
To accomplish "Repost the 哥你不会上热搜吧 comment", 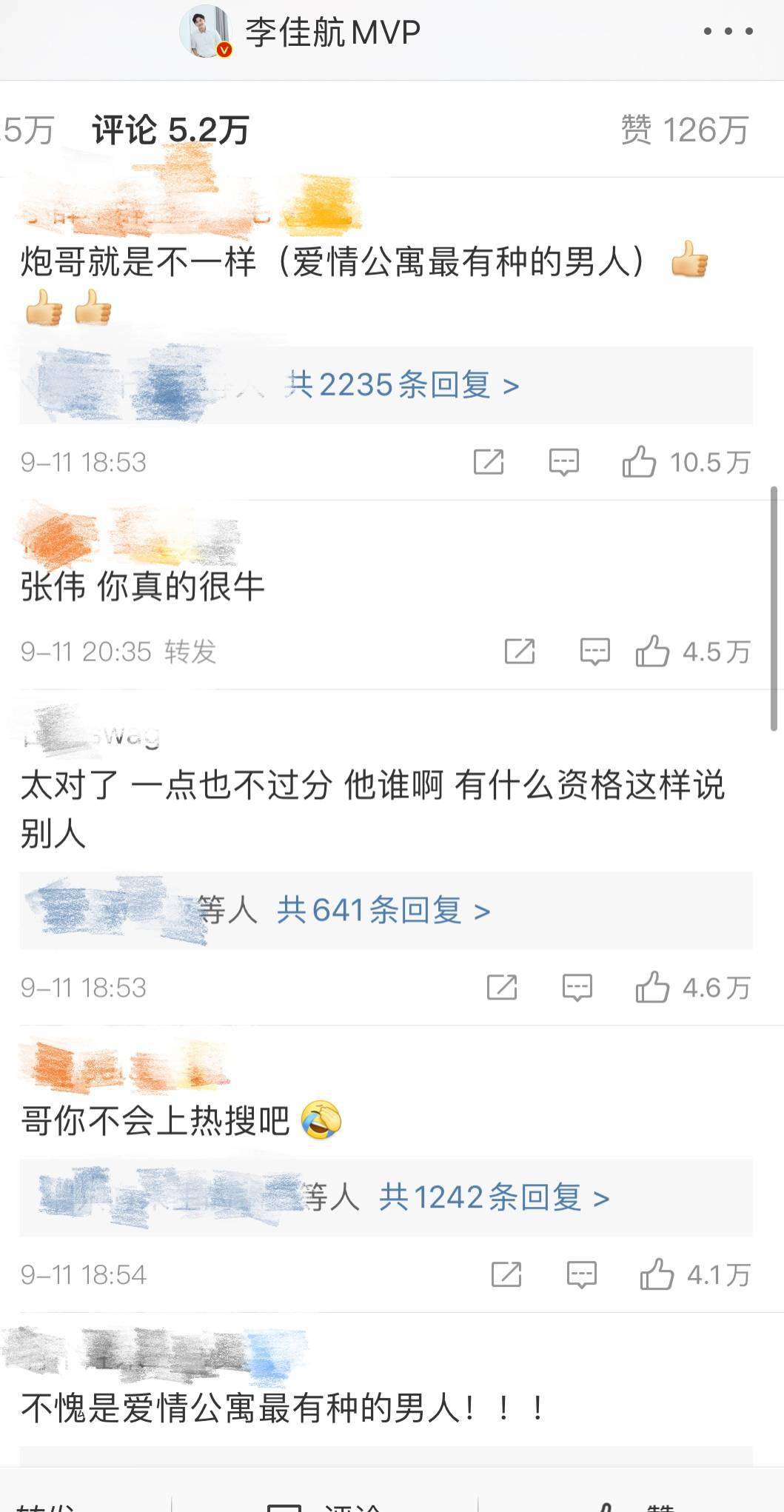I will (x=506, y=1275).
